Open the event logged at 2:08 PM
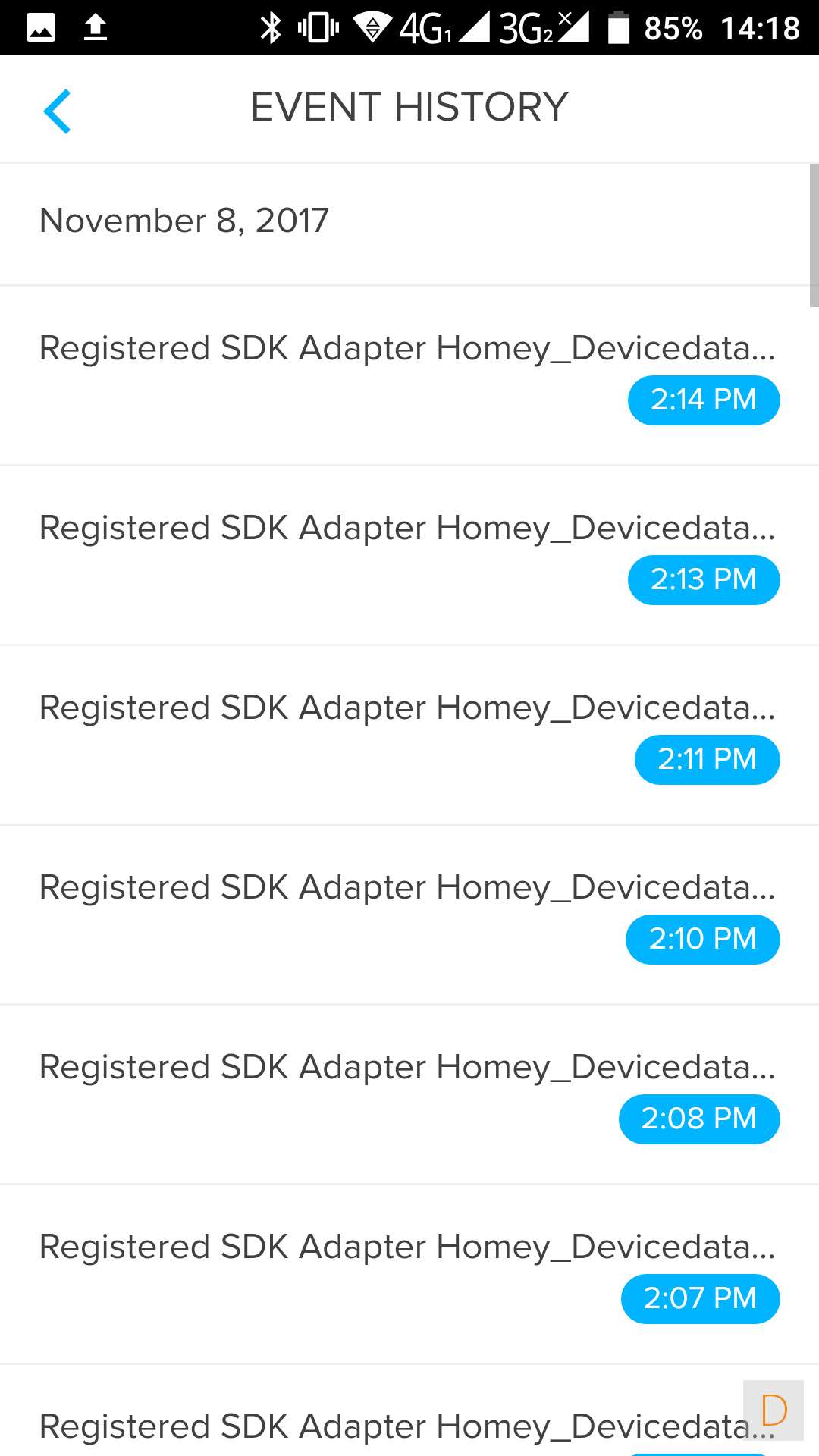The width and height of the screenshot is (819, 1456). point(408,1094)
